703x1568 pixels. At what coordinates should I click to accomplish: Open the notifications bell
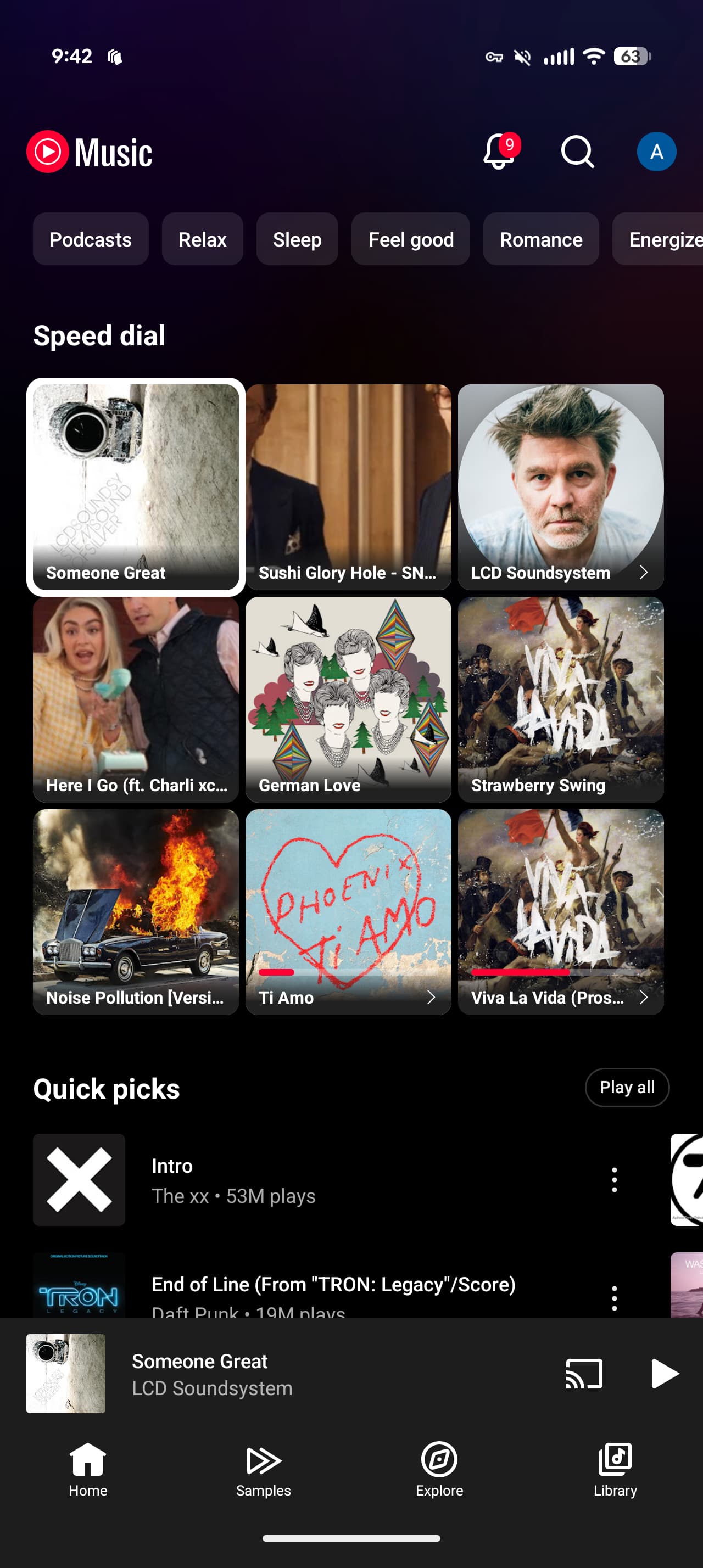(499, 152)
